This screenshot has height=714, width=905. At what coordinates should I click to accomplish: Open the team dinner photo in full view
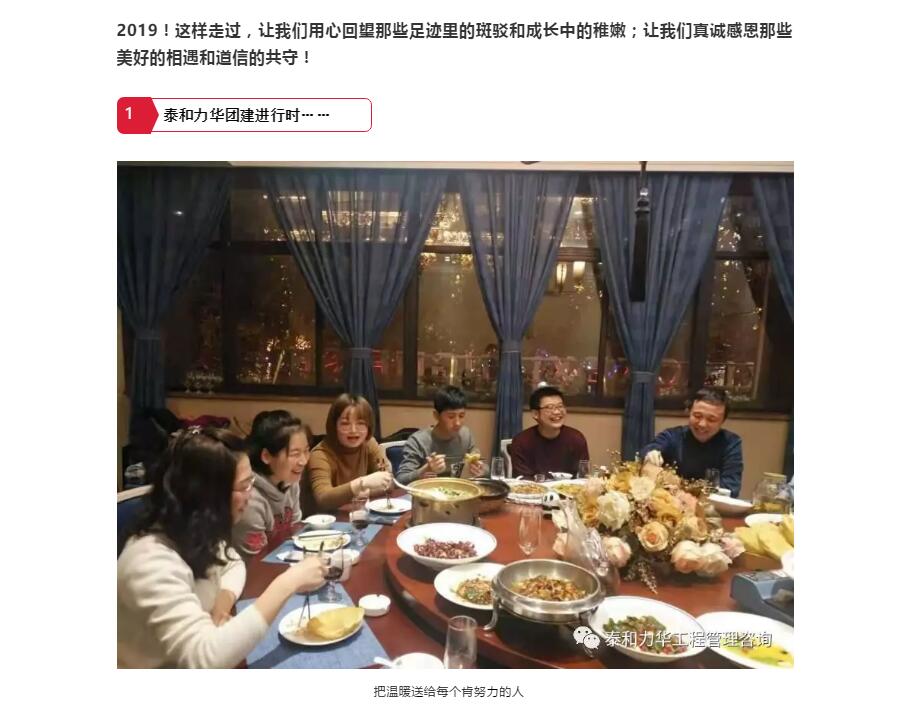pos(455,415)
